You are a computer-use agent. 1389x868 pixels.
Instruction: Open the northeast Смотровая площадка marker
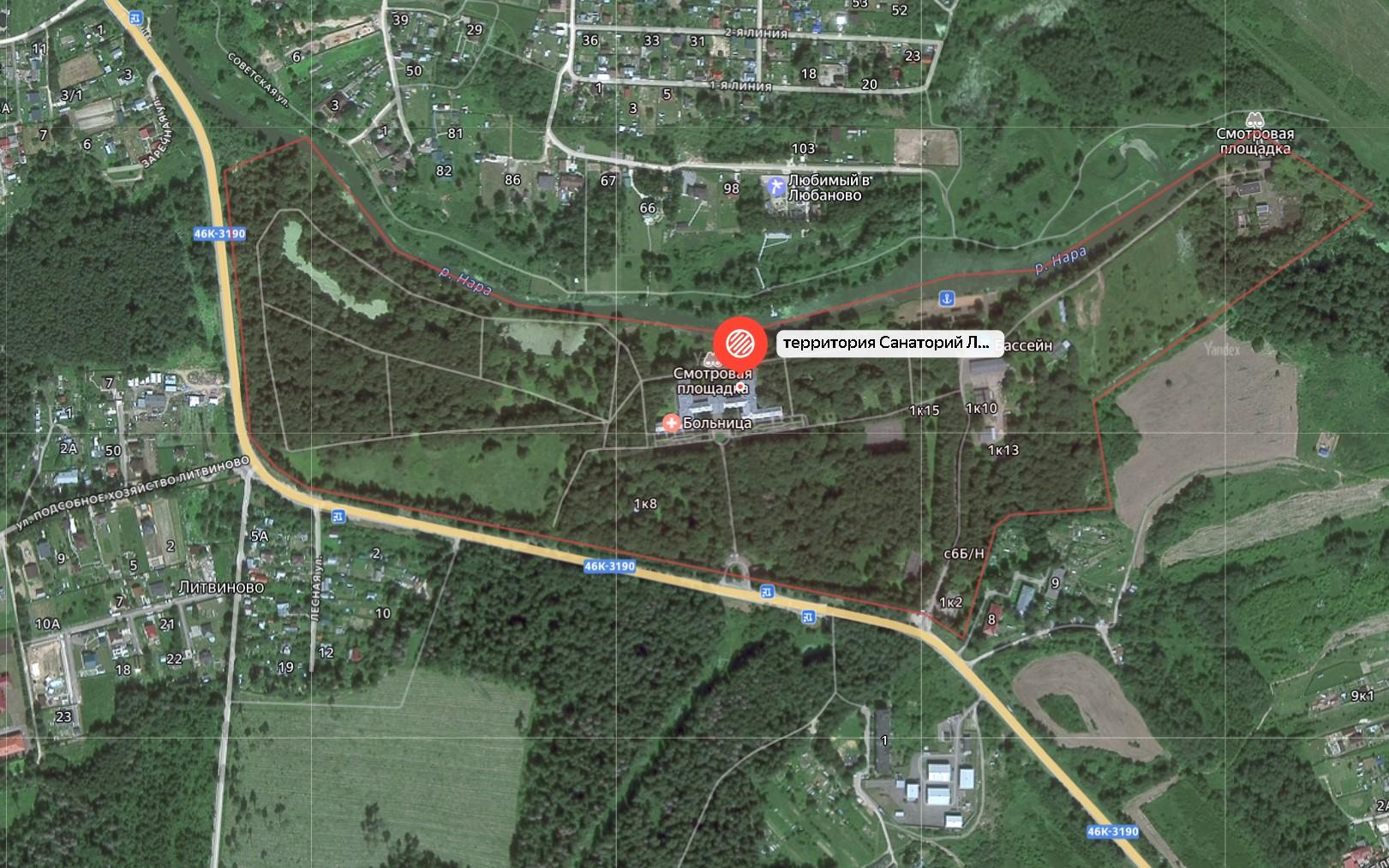pyautogui.click(x=1254, y=120)
